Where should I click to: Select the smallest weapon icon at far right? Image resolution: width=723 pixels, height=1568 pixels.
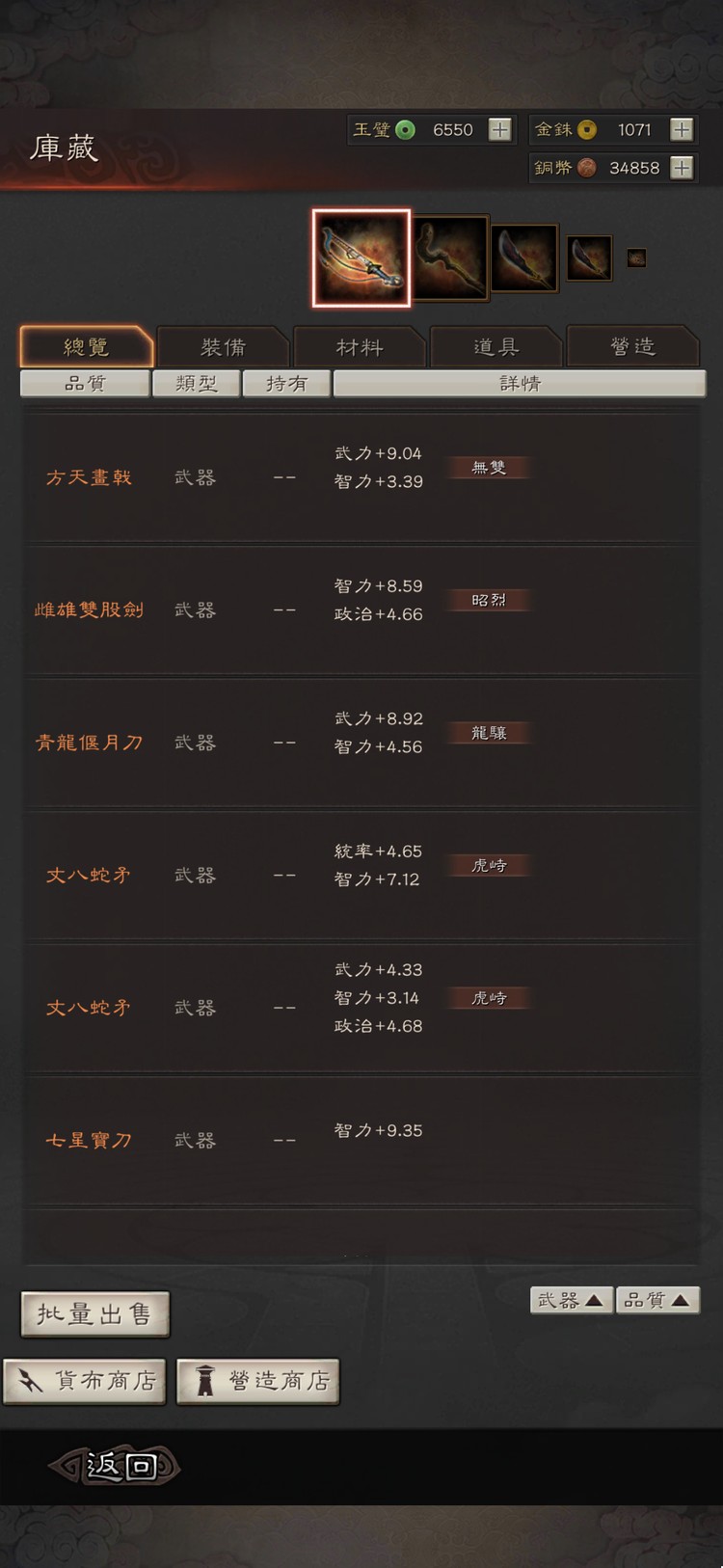636,257
